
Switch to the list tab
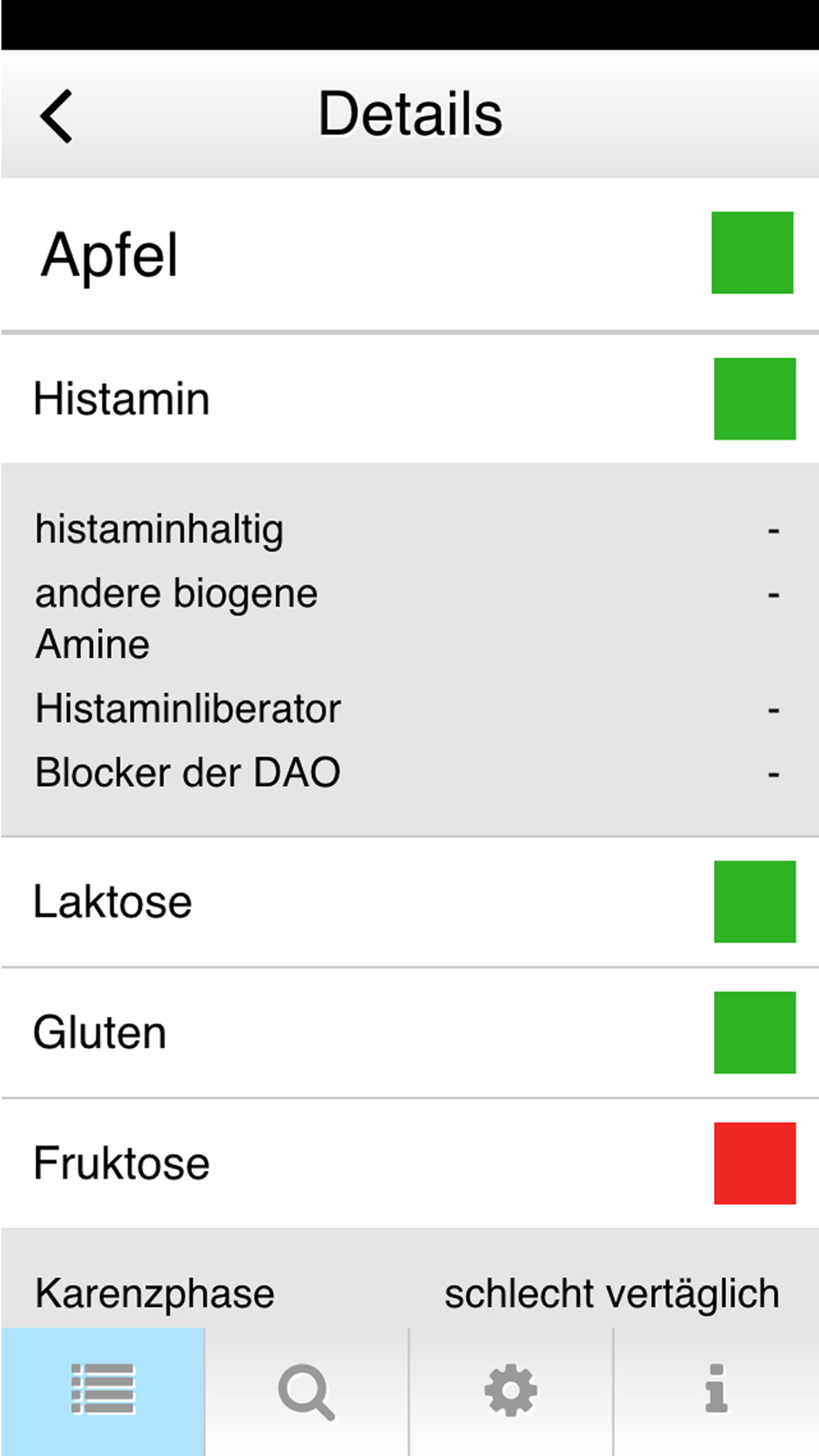click(x=102, y=1390)
